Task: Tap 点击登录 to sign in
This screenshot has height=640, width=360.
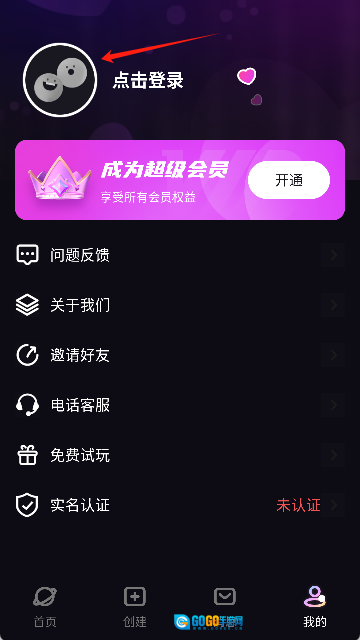Action: pos(148,80)
